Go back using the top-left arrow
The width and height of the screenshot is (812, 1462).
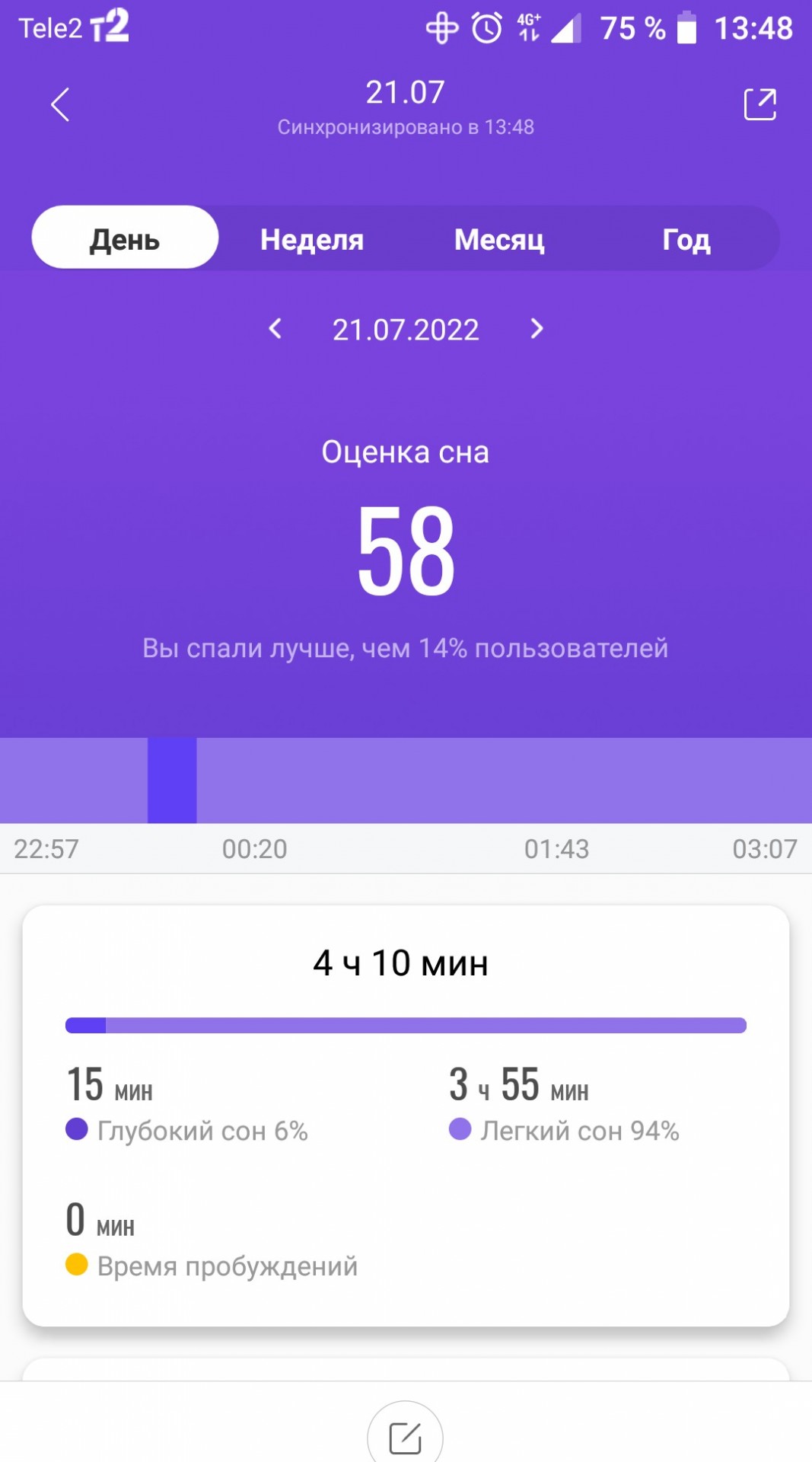pos(60,104)
